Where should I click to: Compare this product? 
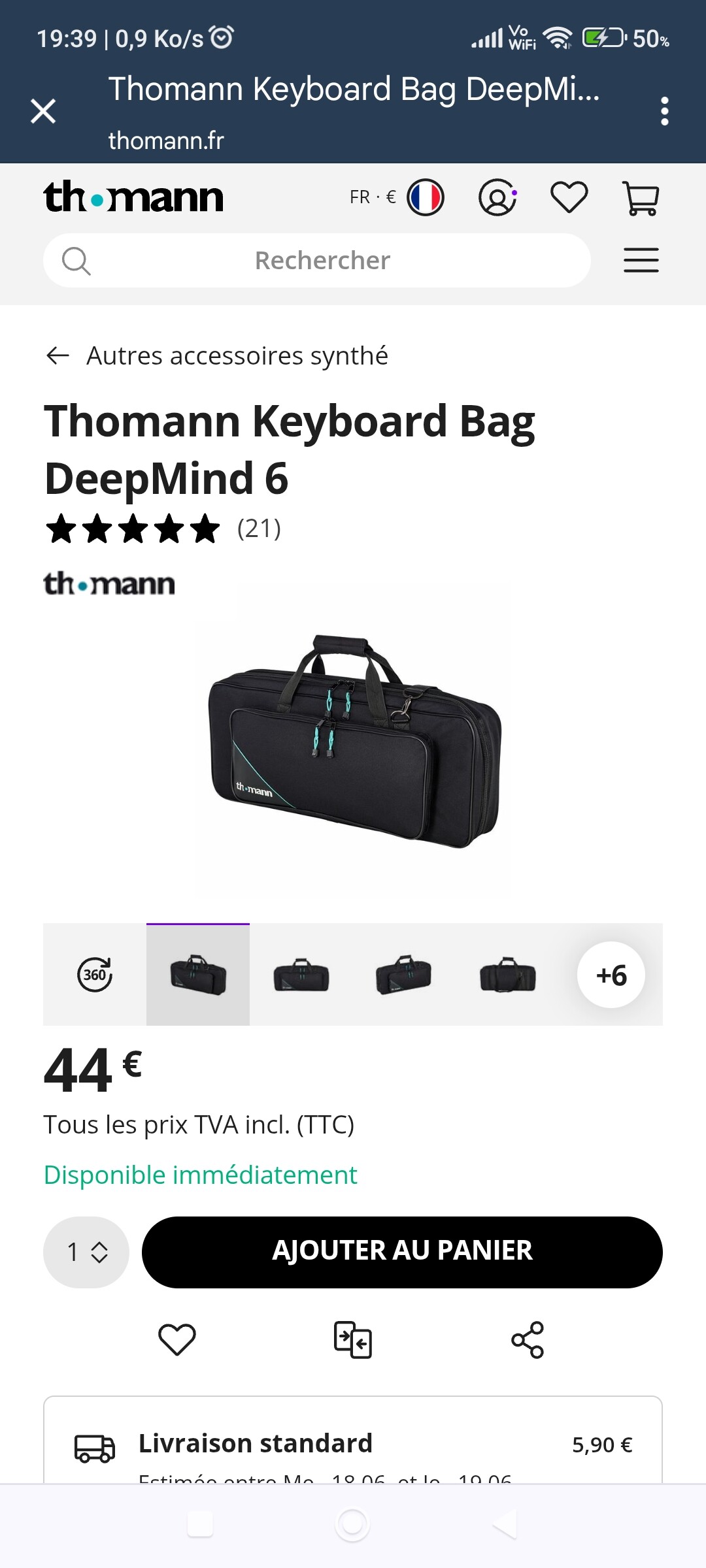(353, 1340)
